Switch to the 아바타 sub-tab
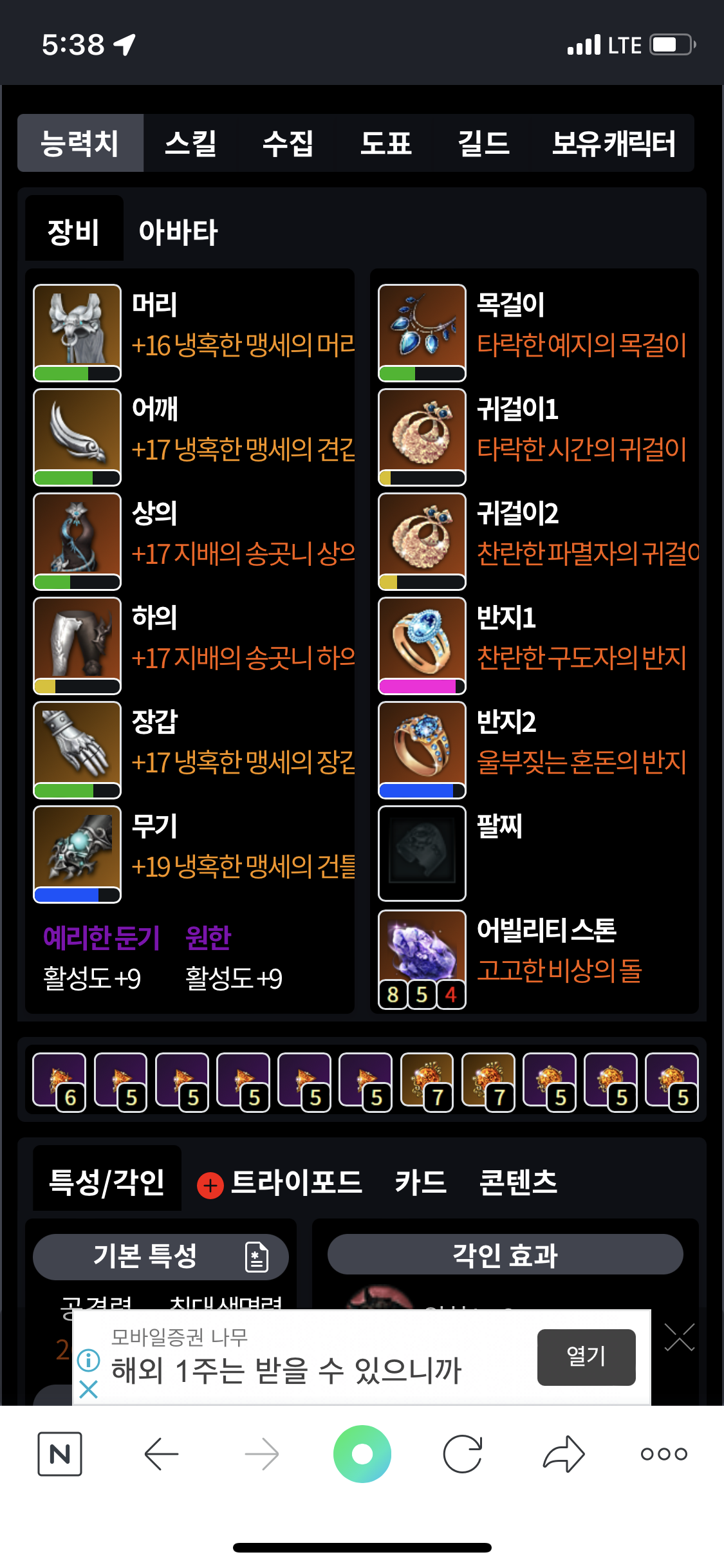The width and height of the screenshot is (724, 1568). tap(178, 232)
